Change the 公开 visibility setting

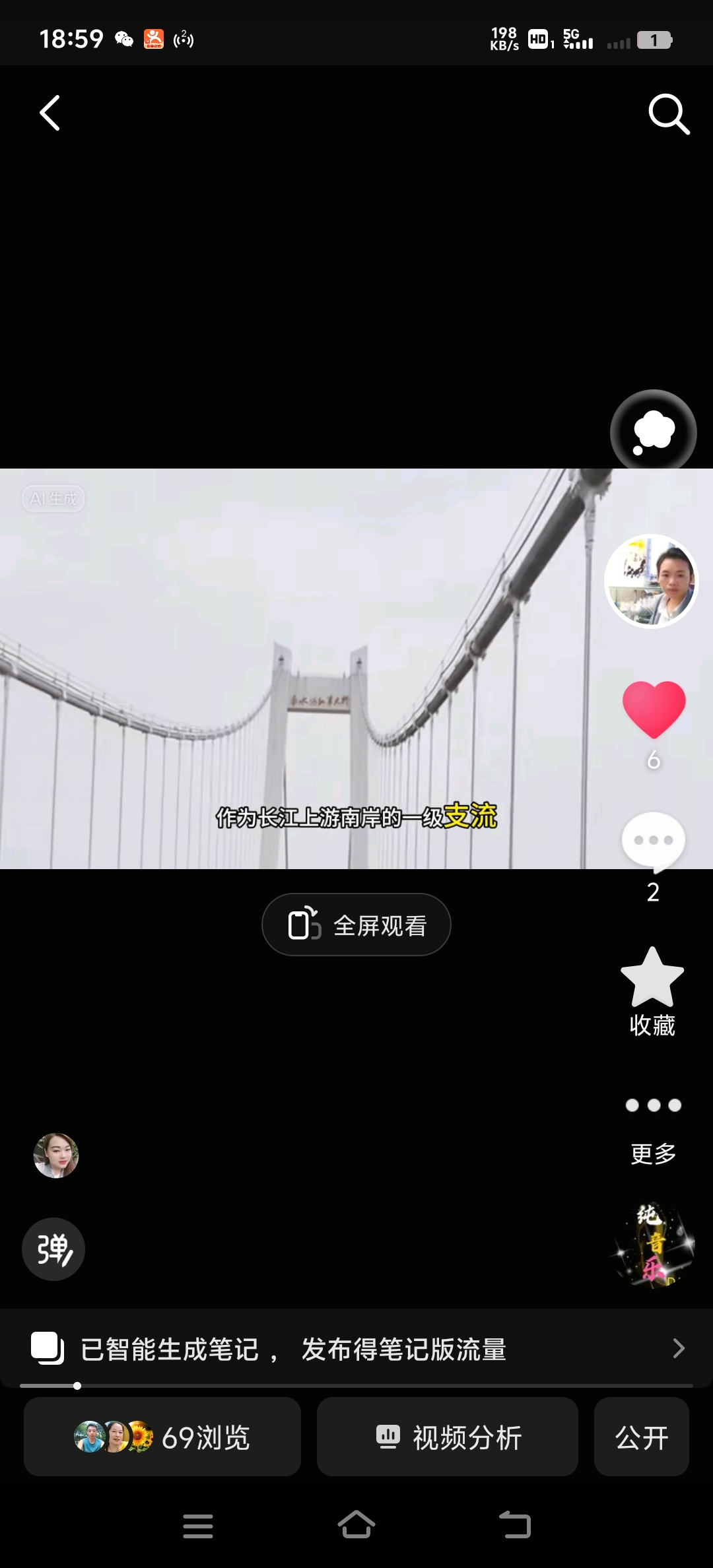(641, 1437)
